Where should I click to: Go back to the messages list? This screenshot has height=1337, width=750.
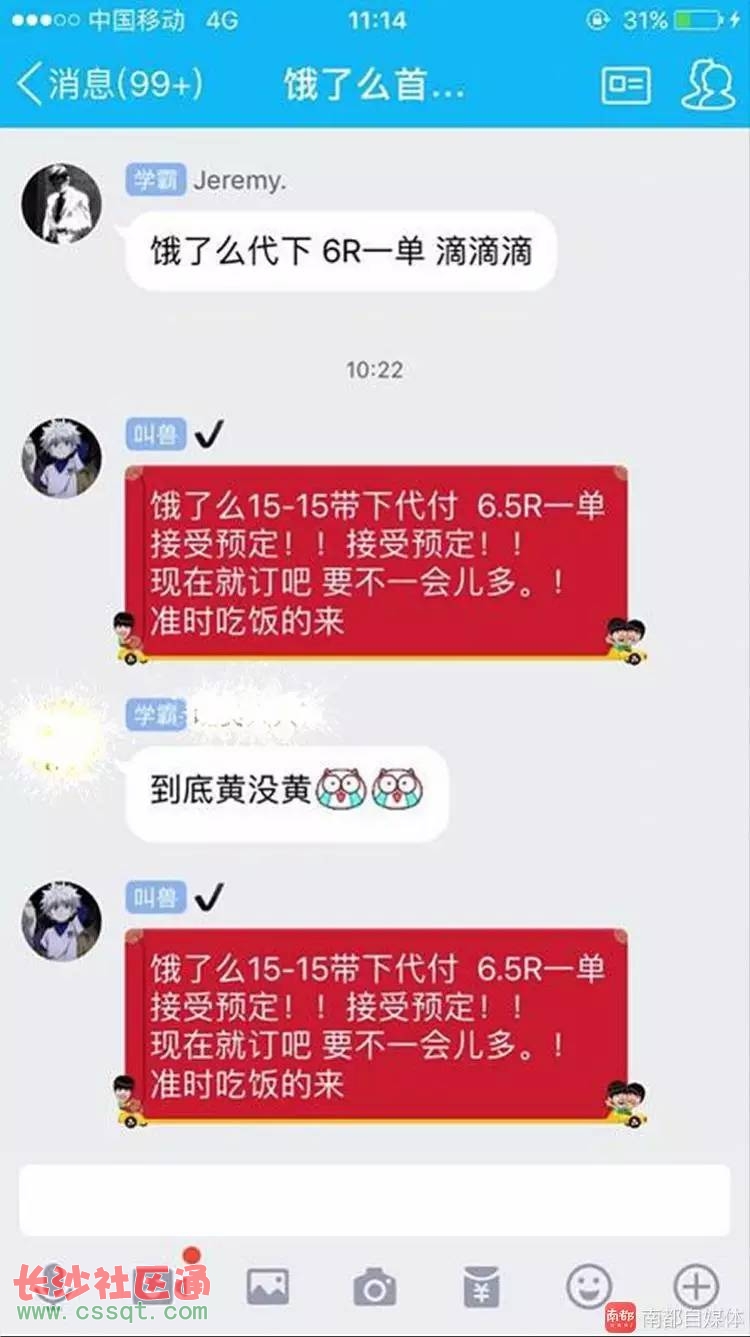point(108,84)
